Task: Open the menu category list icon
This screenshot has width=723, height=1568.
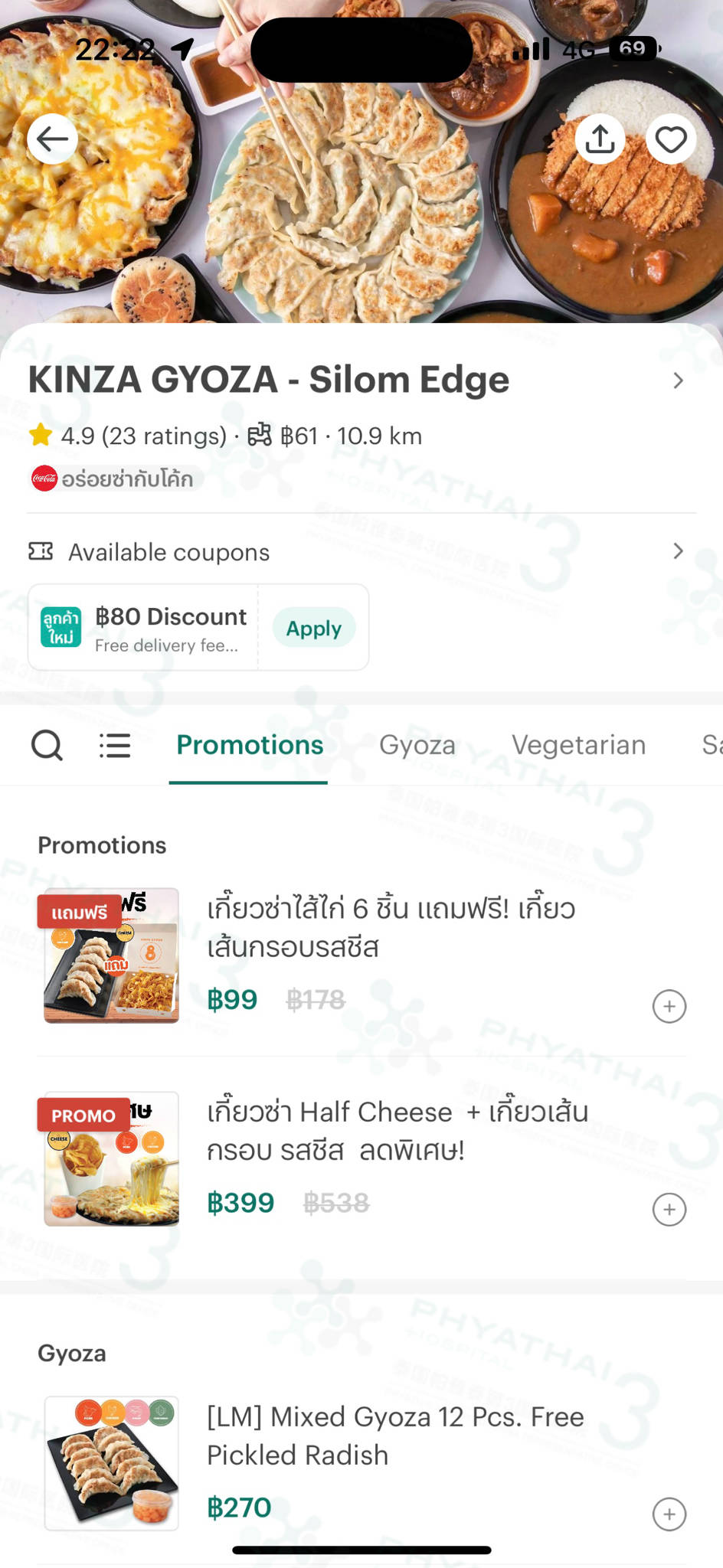Action: point(115,745)
